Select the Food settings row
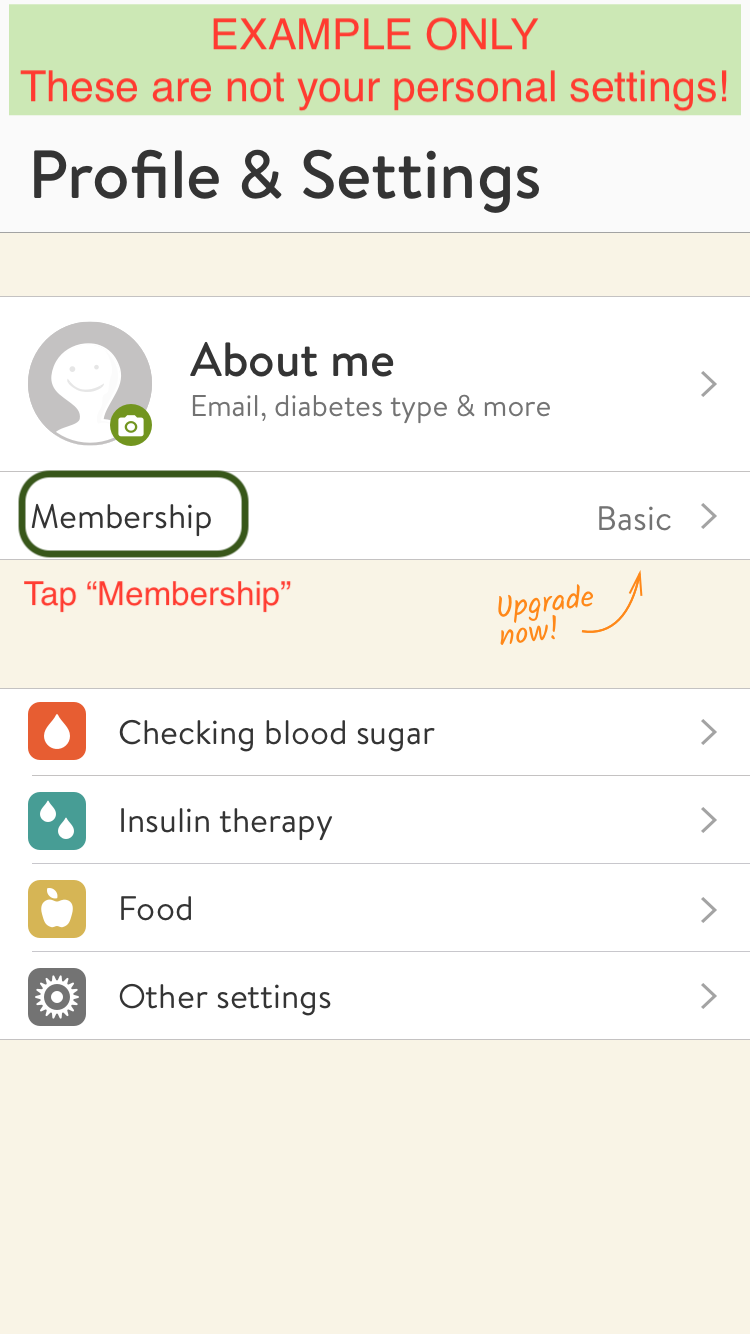750x1334 pixels. 375,908
